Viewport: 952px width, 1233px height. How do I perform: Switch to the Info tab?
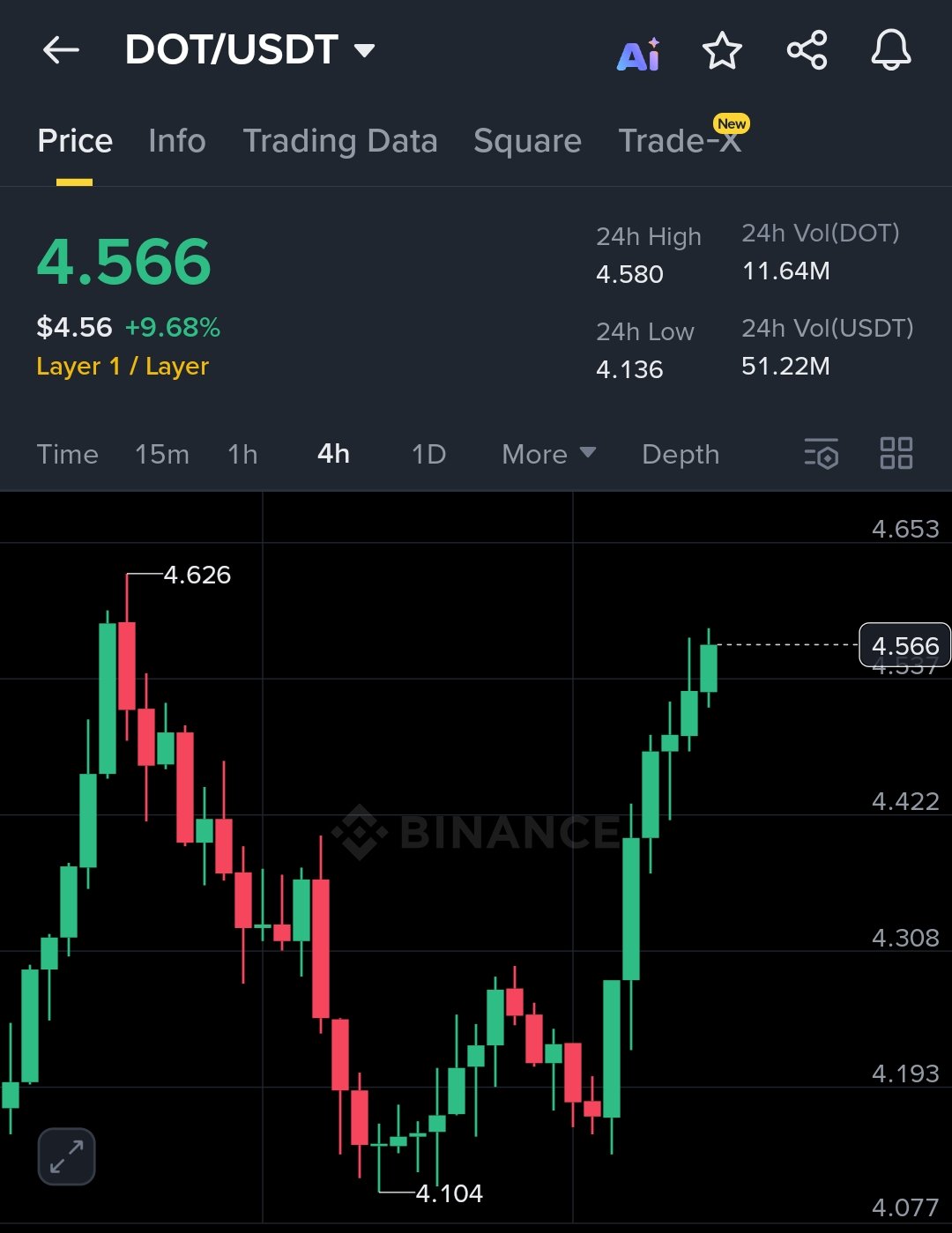[x=176, y=141]
